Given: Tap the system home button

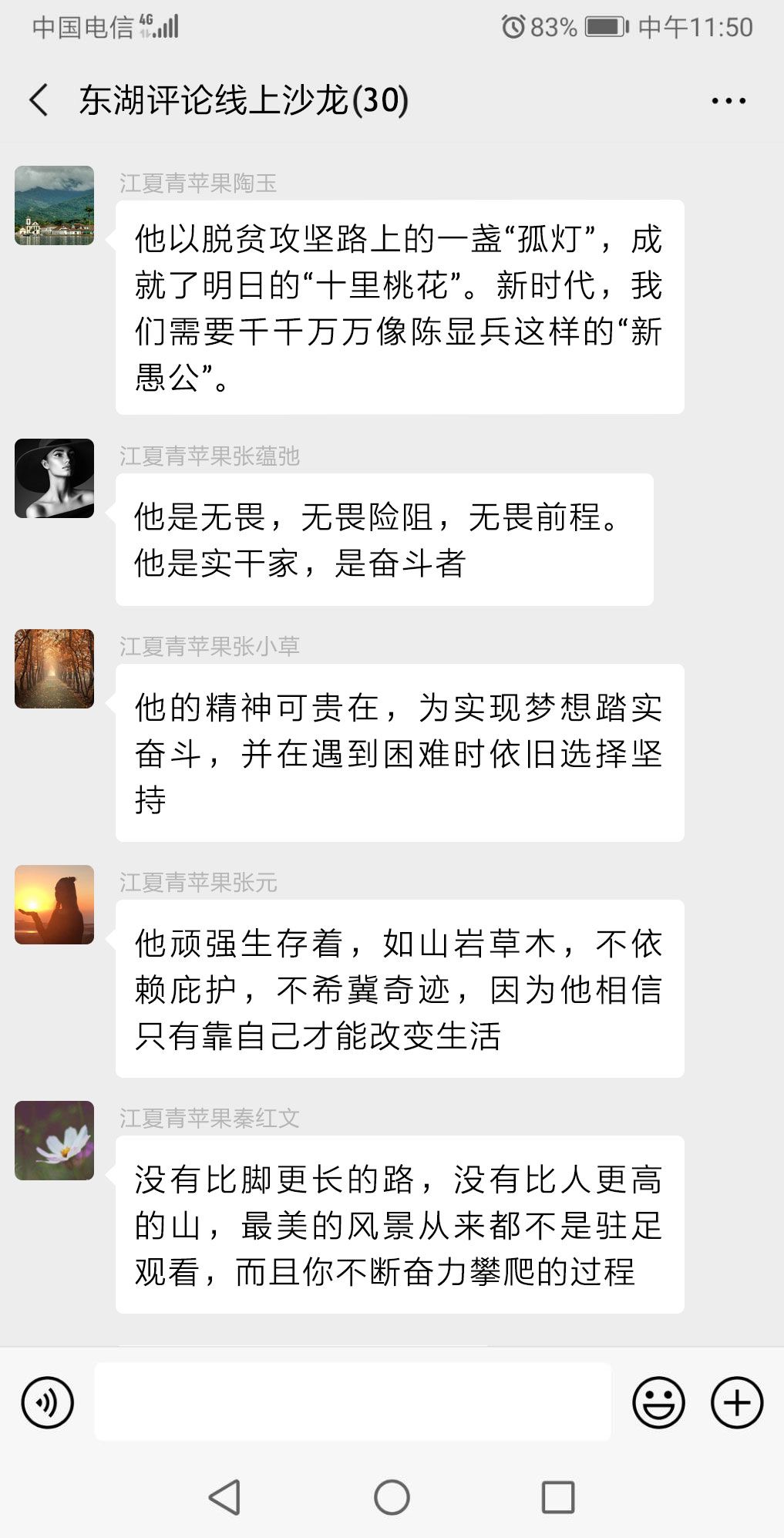Looking at the screenshot, I should point(392,1498).
